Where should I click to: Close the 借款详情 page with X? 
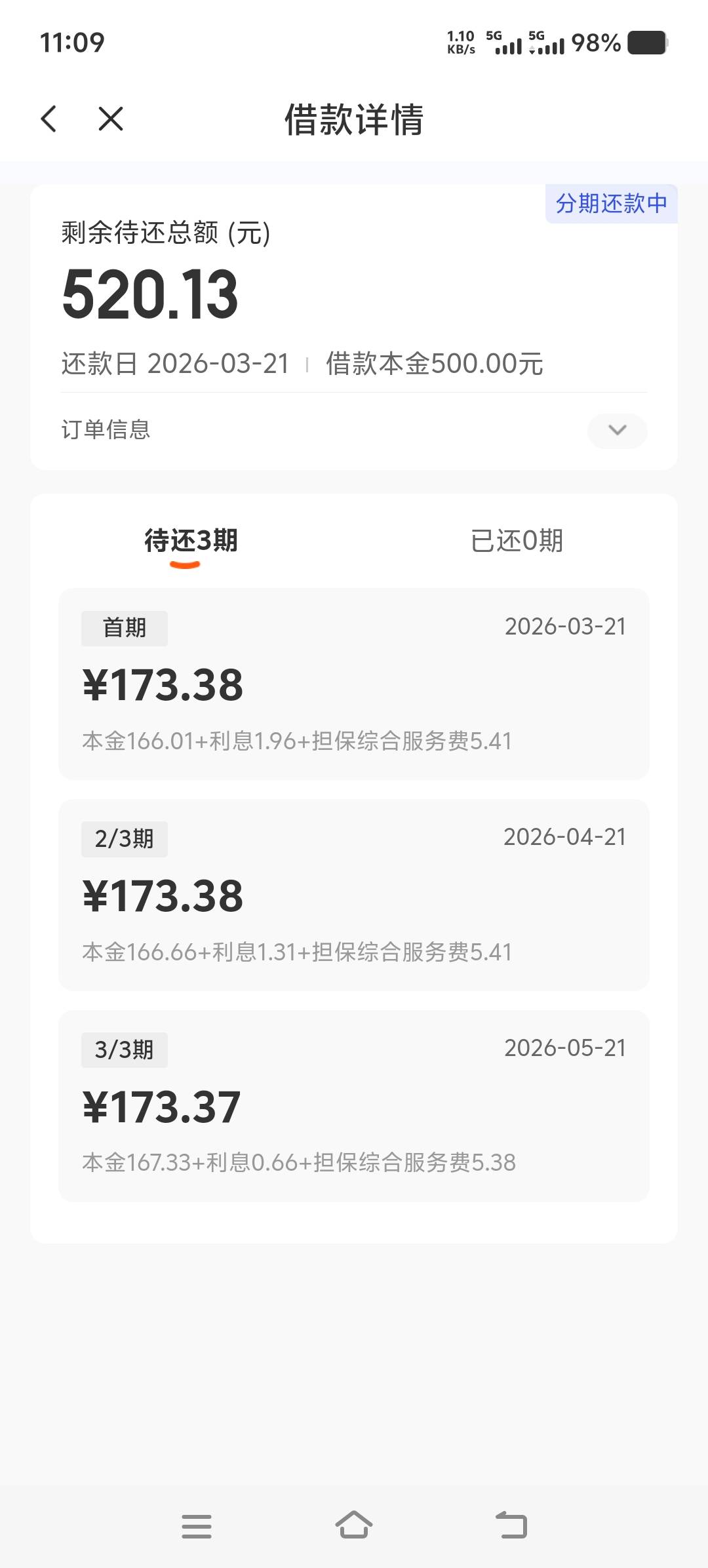[x=111, y=119]
